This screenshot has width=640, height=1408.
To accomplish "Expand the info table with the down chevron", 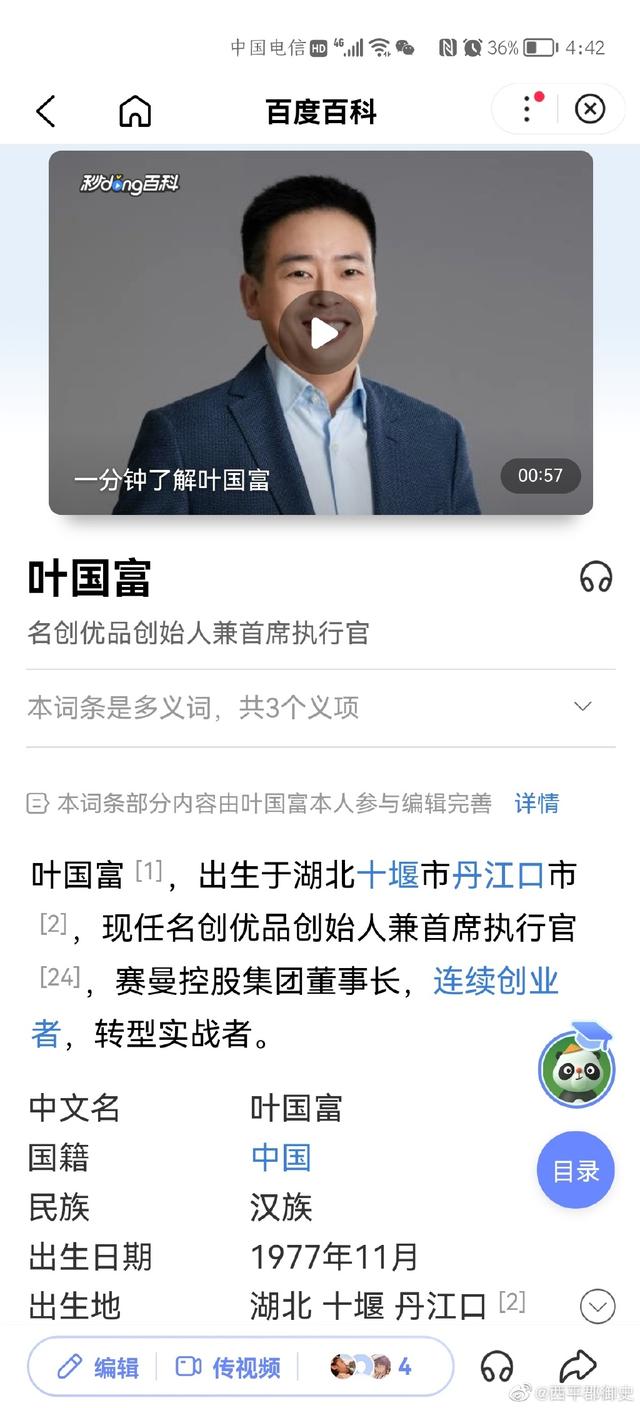I will pyautogui.click(x=597, y=1306).
